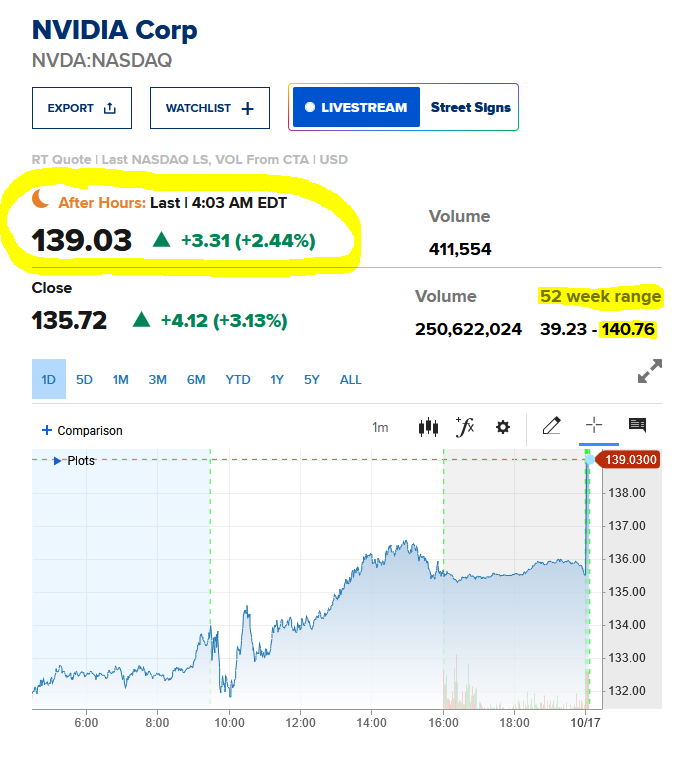Select the 3M time range
The image size is (681, 762).
pyautogui.click(x=157, y=379)
